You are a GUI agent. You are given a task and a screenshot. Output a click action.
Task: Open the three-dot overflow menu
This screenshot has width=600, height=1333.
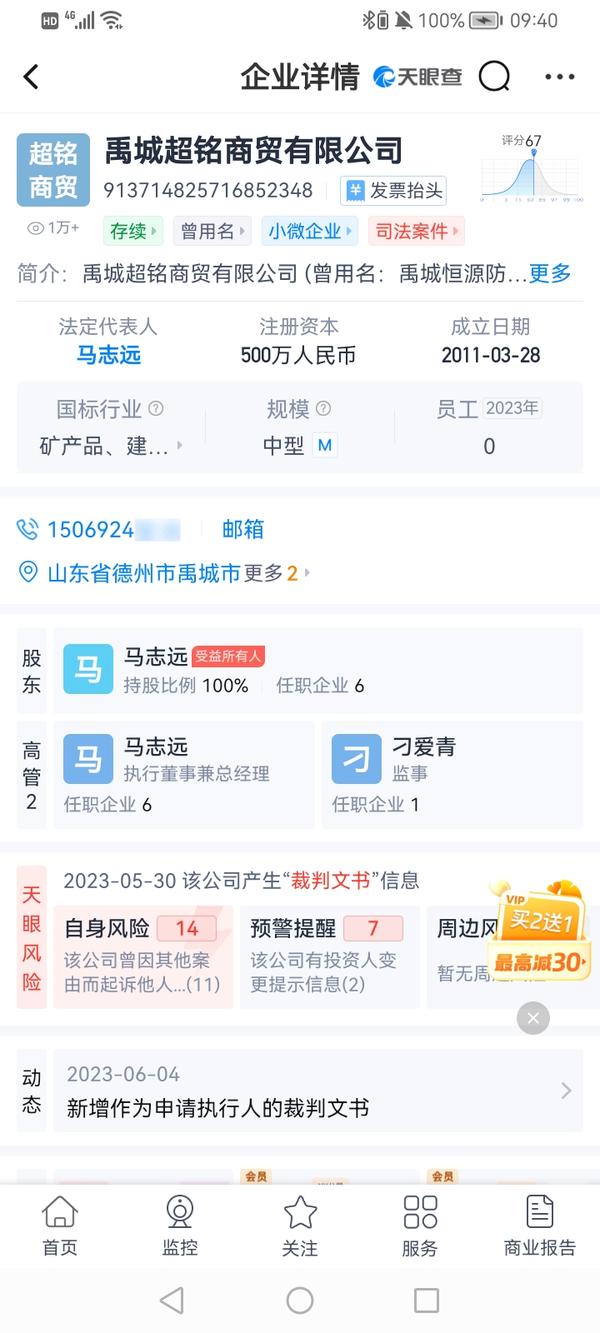pyautogui.click(x=559, y=77)
